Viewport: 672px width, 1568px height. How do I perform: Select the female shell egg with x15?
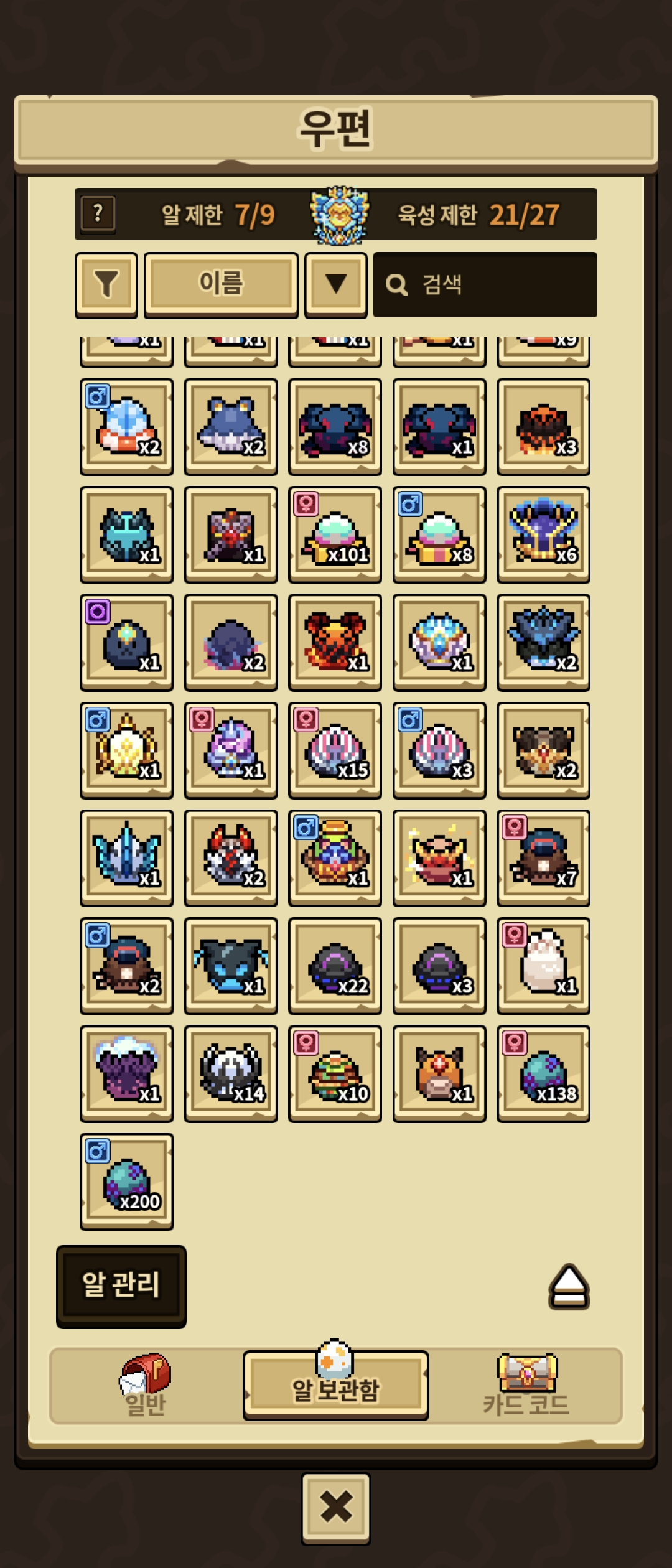(x=335, y=750)
